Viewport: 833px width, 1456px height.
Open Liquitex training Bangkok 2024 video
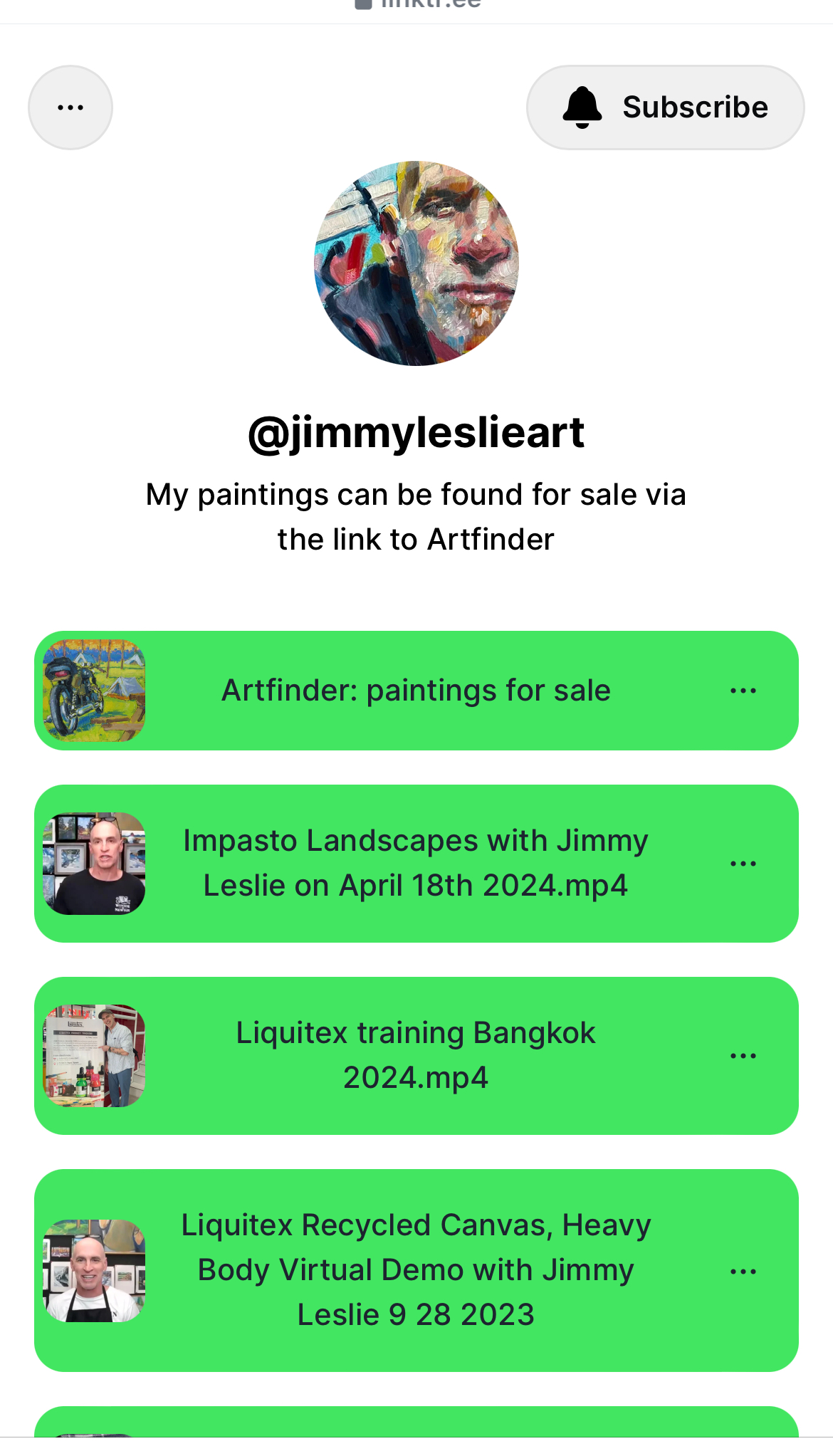click(416, 1055)
